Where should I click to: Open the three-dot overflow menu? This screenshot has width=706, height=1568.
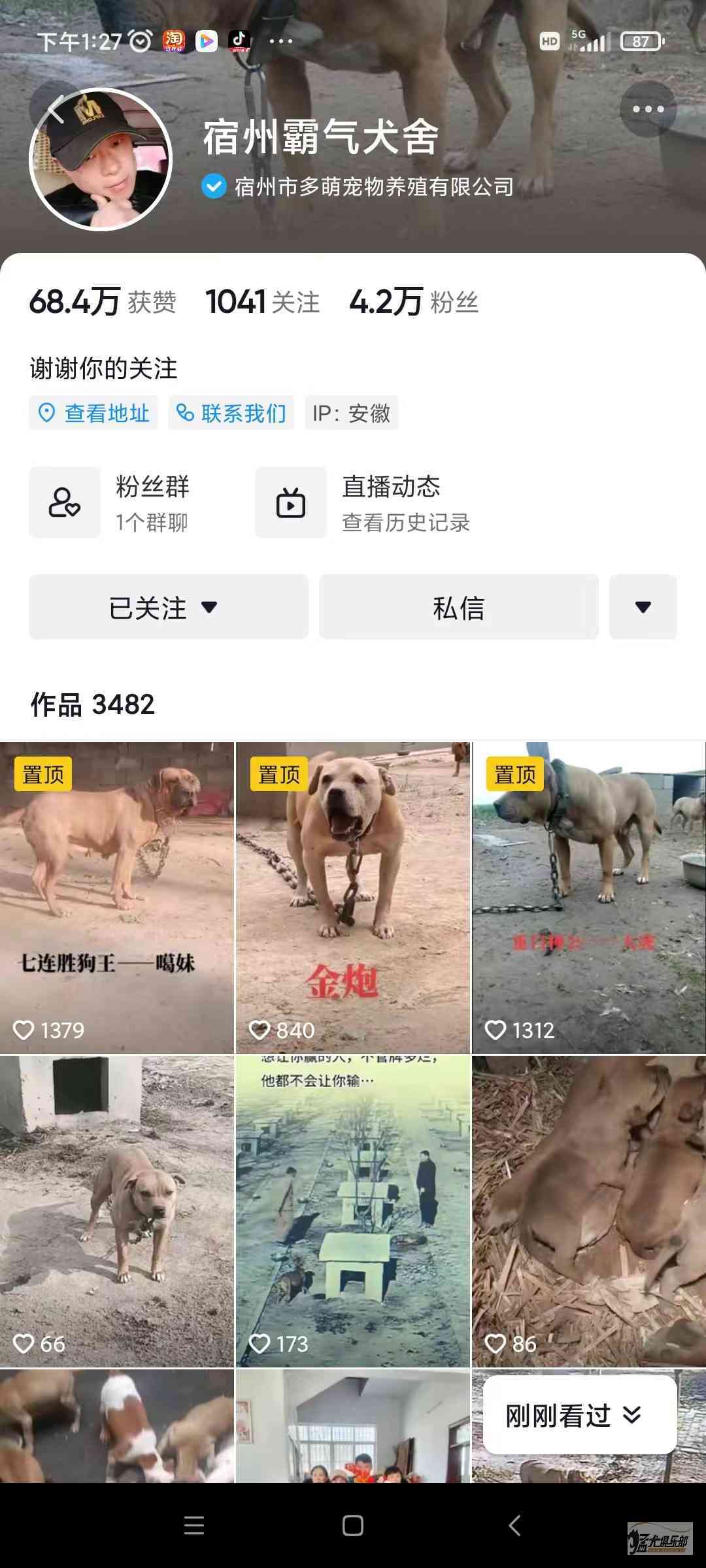pyautogui.click(x=647, y=109)
